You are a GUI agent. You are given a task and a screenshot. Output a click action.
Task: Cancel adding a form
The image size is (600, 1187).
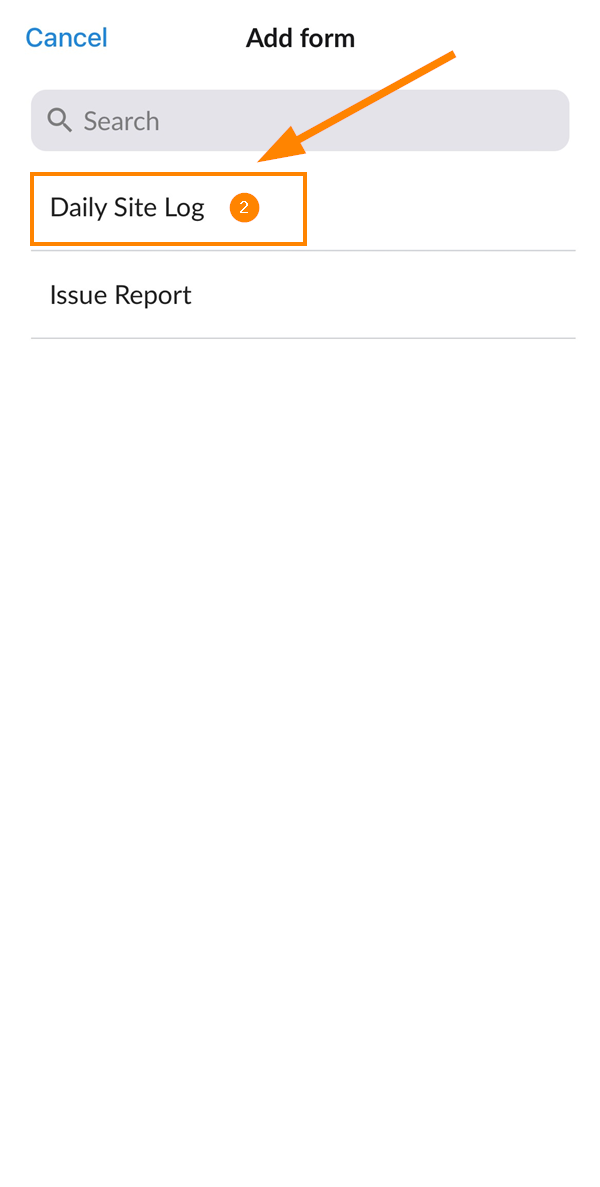(x=67, y=38)
